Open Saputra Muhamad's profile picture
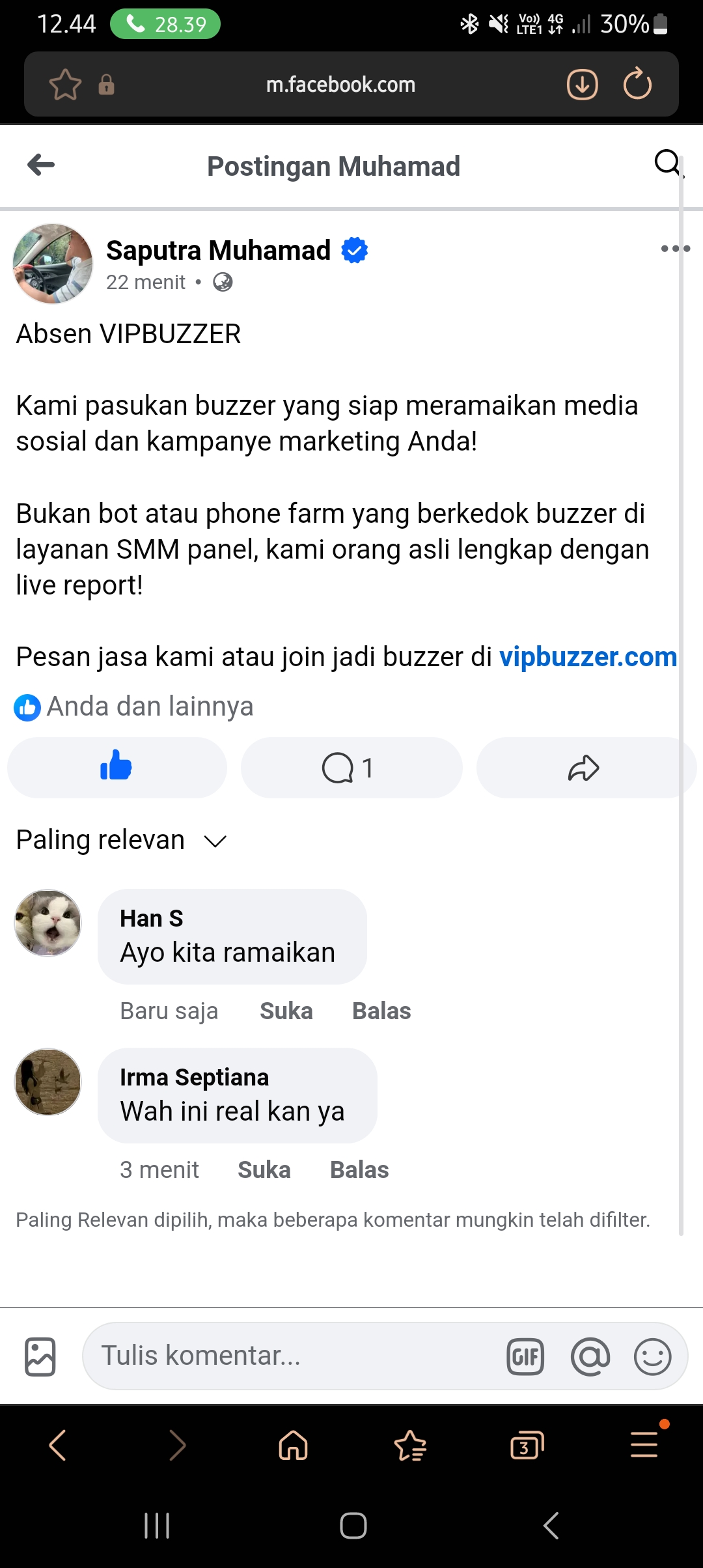Screen dimensions: 703x1568 (x=53, y=264)
